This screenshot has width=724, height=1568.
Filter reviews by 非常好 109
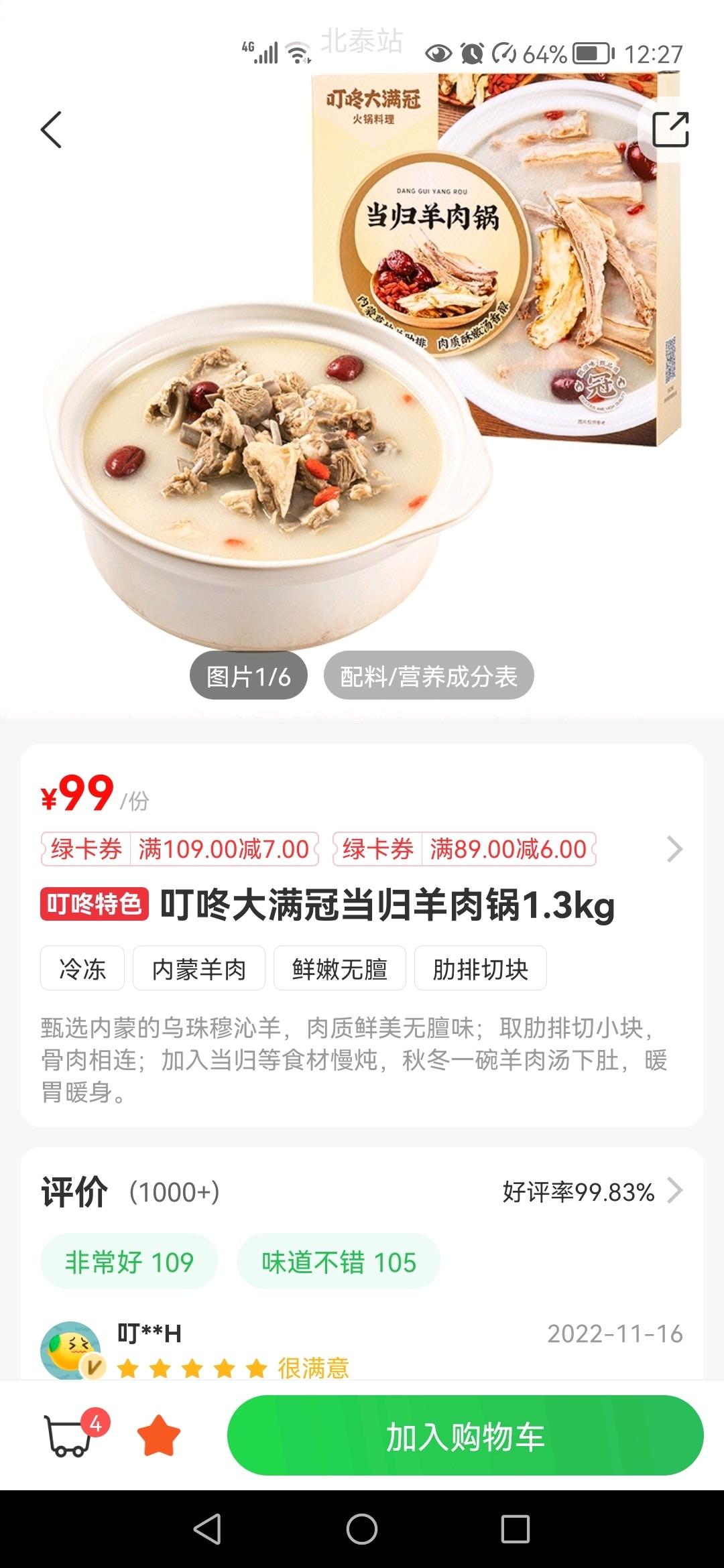pos(129,1262)
